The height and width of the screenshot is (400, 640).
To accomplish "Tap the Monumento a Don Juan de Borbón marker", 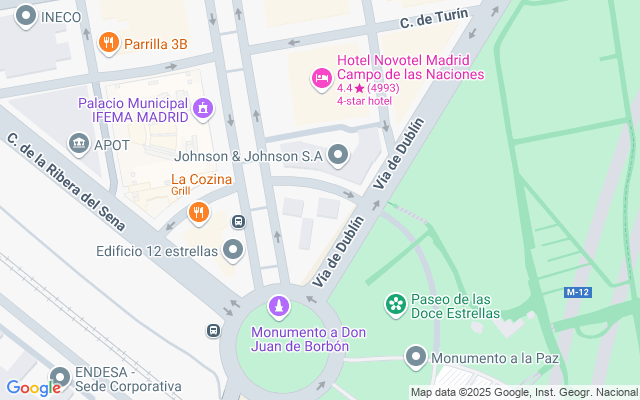I will [x=279, y=307].
